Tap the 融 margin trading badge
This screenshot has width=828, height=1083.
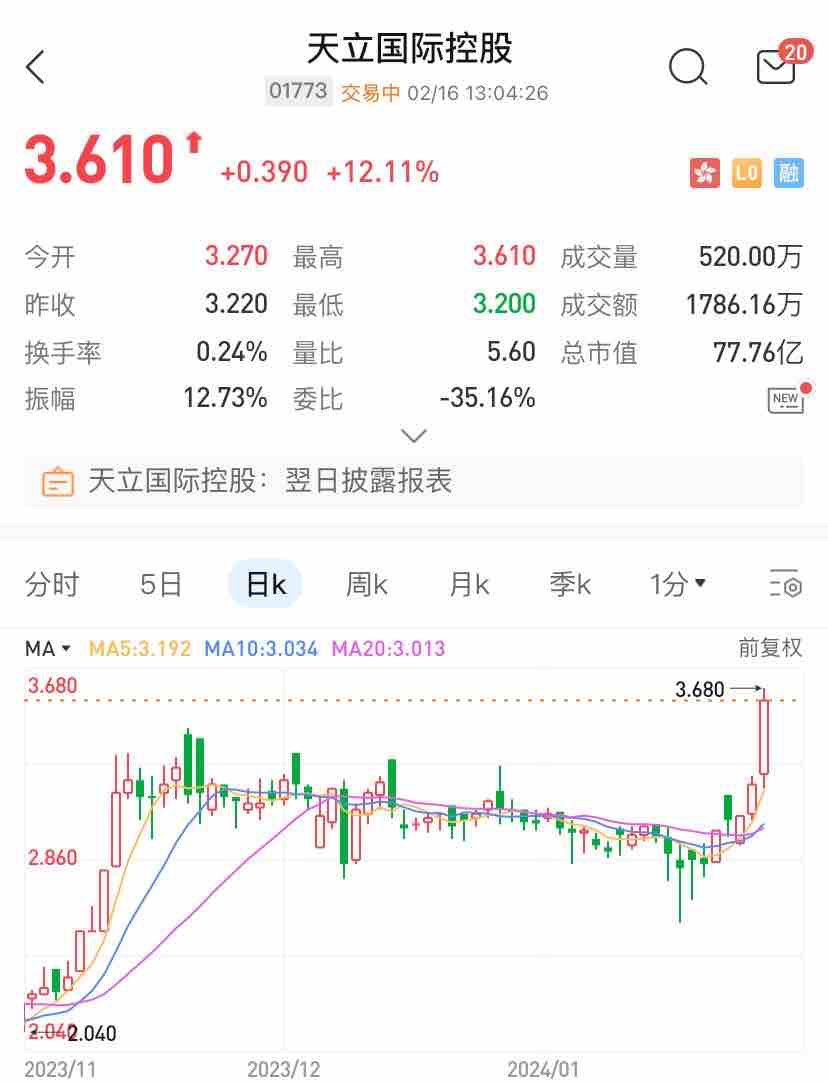790,173
